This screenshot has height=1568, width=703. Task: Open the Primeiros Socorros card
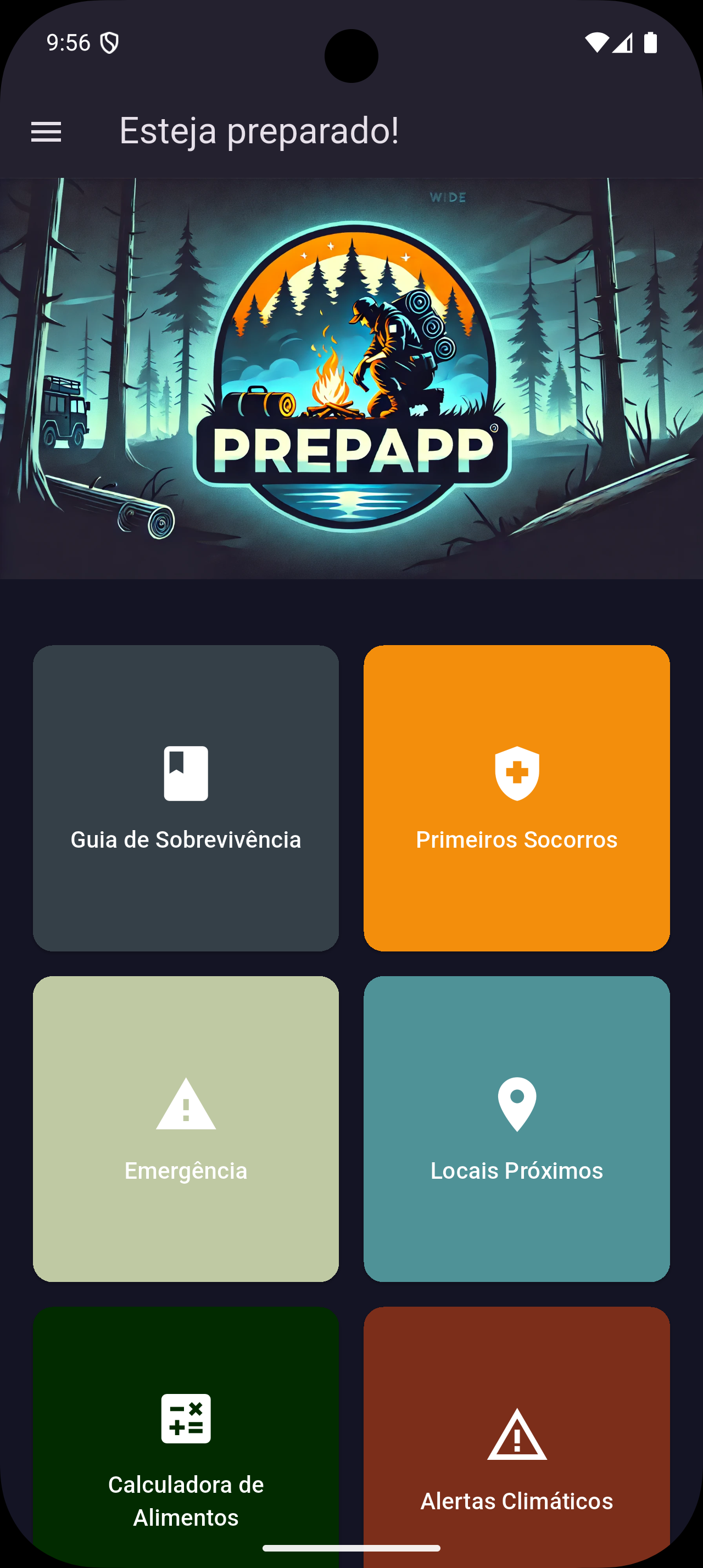[516, 798]
